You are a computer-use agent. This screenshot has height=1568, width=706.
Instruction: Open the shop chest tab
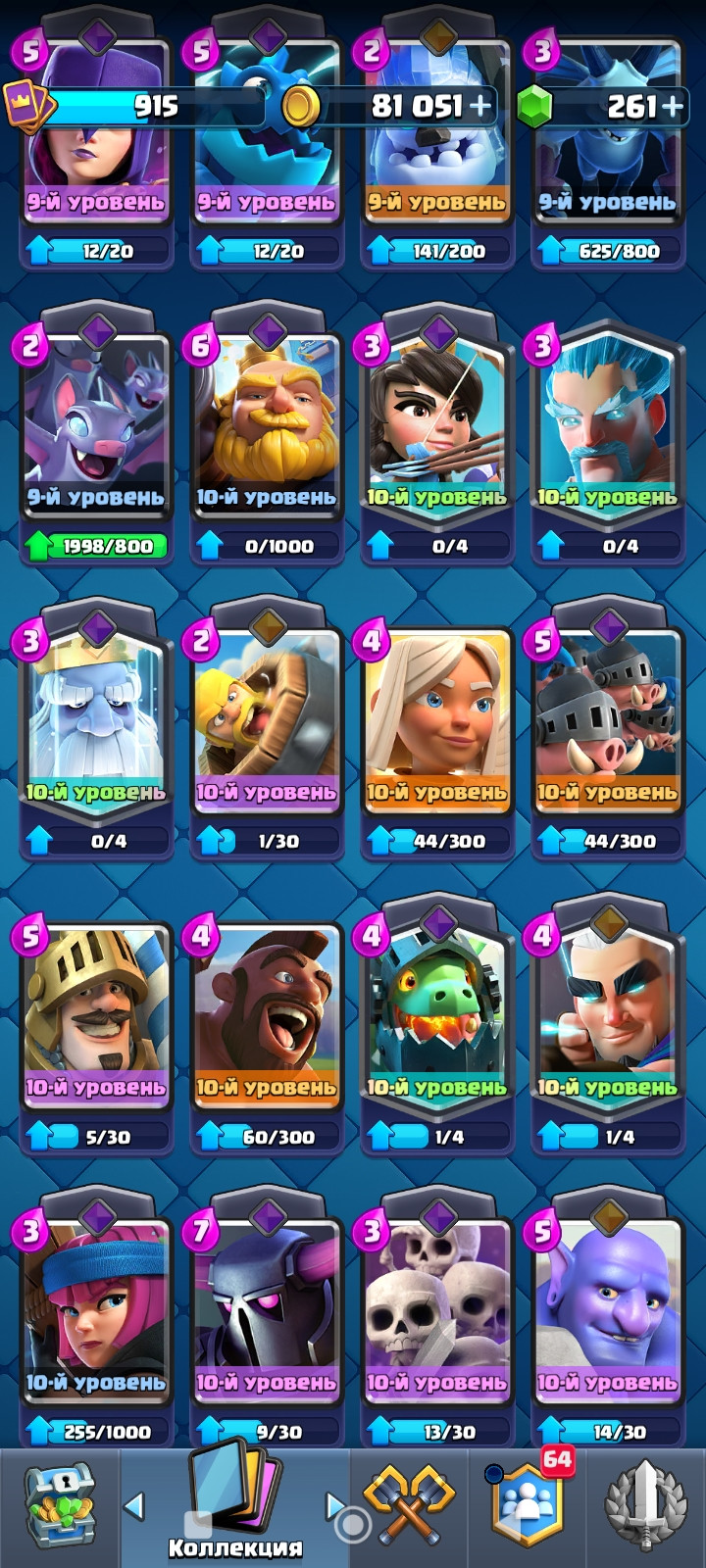60,1505
